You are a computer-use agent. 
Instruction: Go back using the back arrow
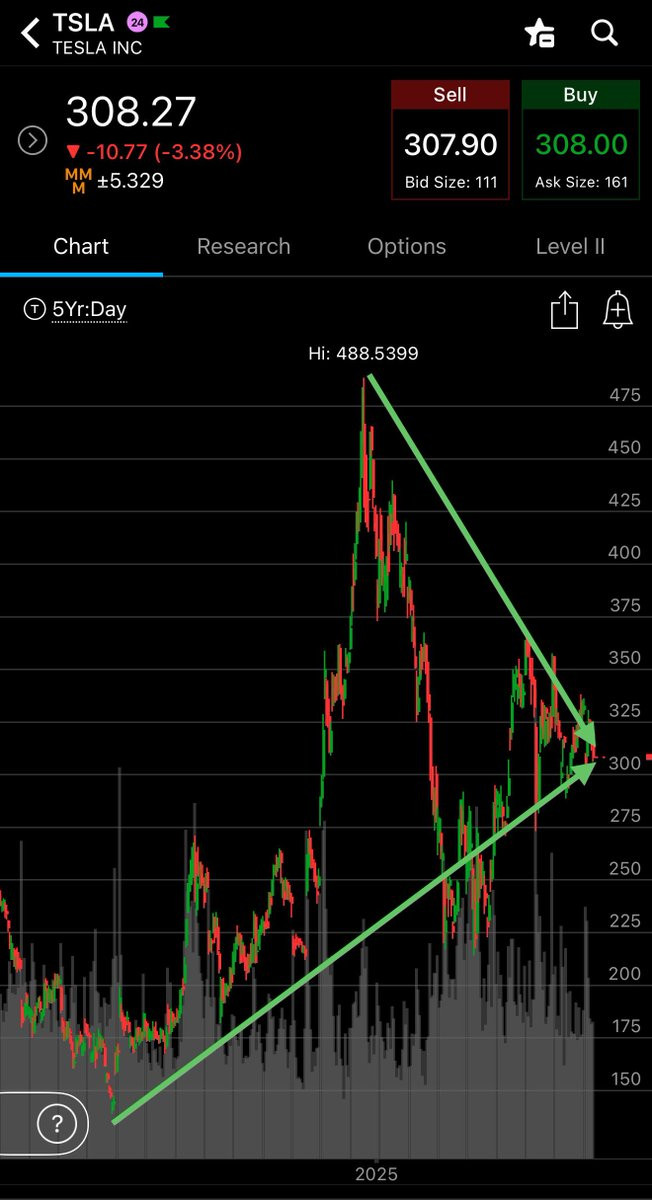point(30,33)
